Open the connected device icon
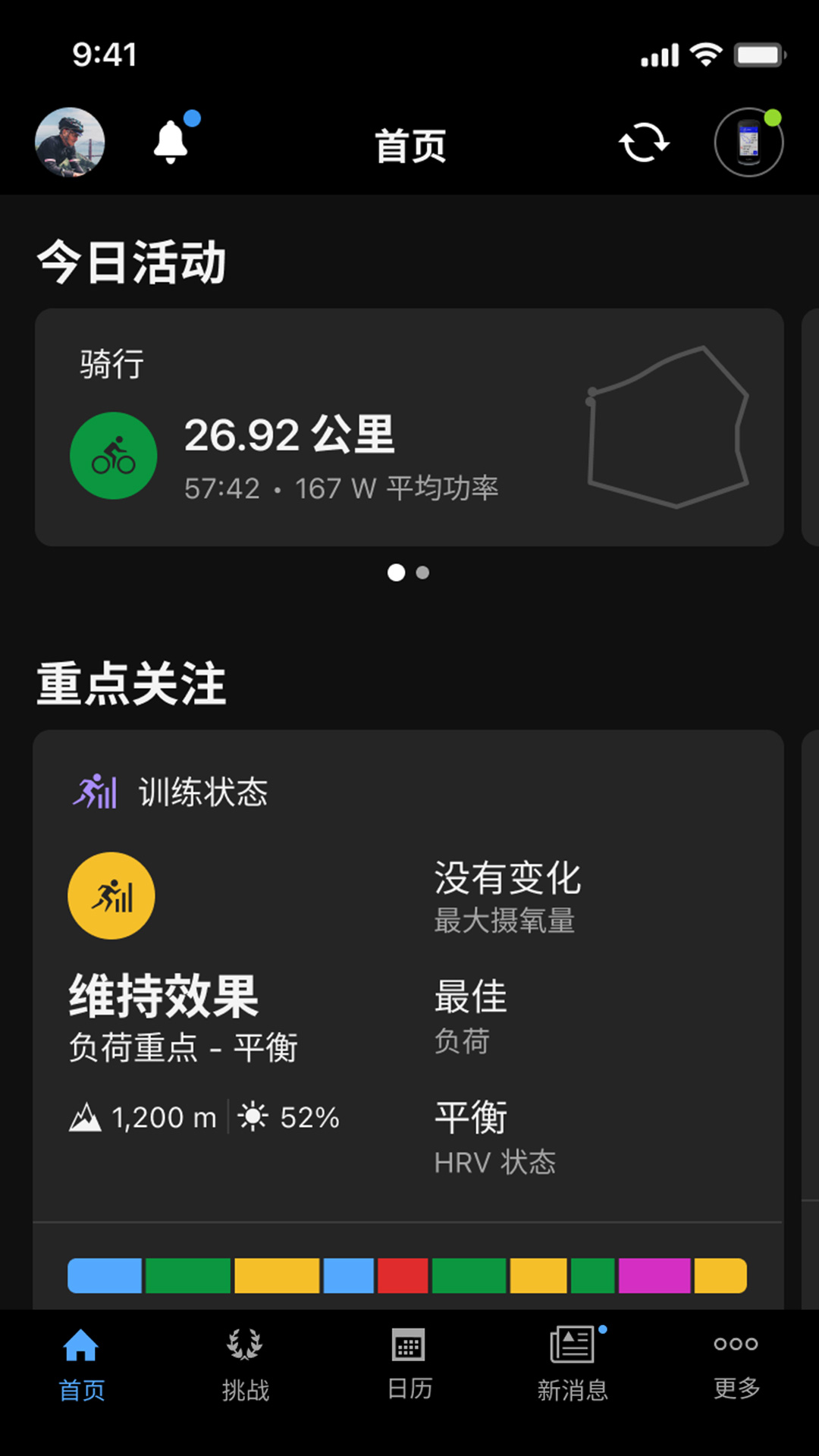Viewport: 819px width, 1456px height. pos(748,143)
